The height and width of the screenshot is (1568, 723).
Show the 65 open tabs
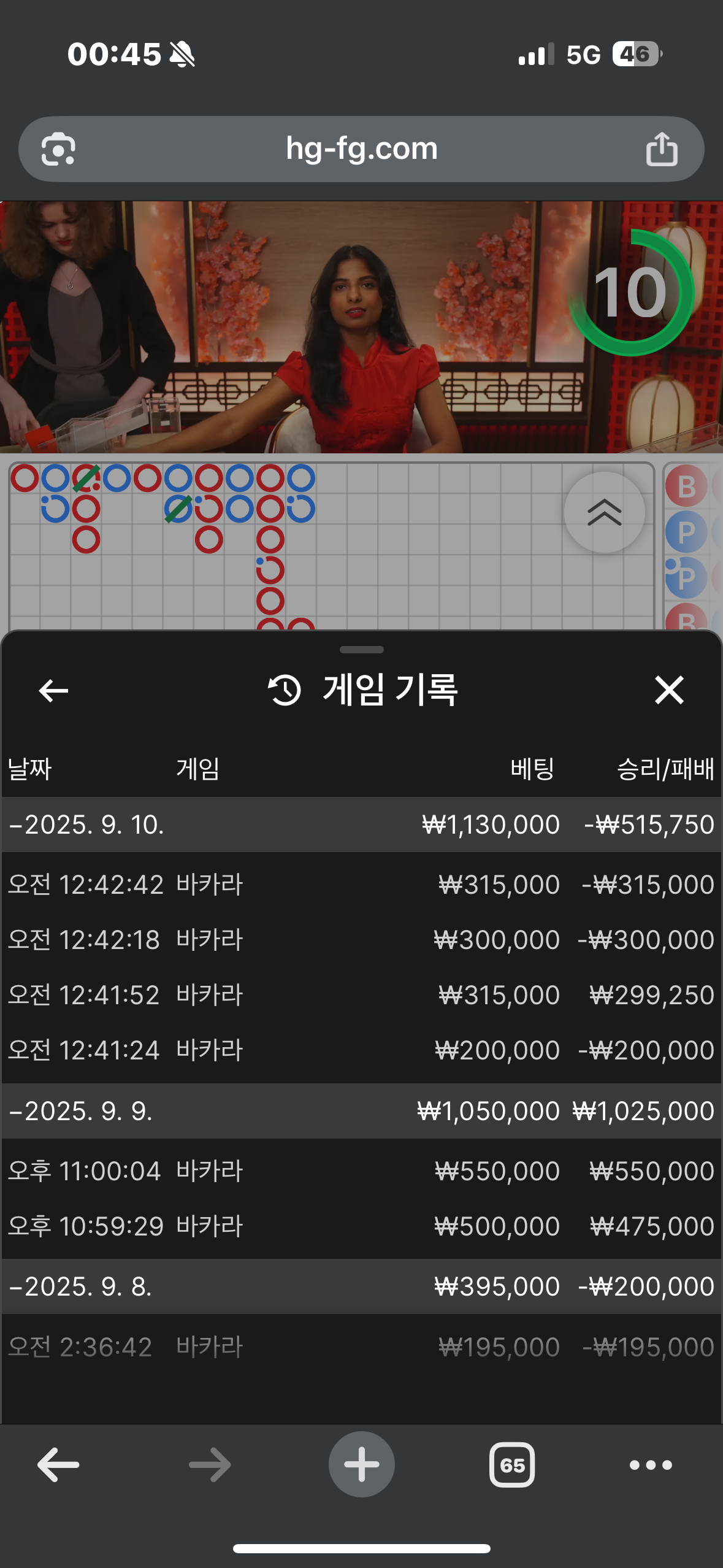511,1465
